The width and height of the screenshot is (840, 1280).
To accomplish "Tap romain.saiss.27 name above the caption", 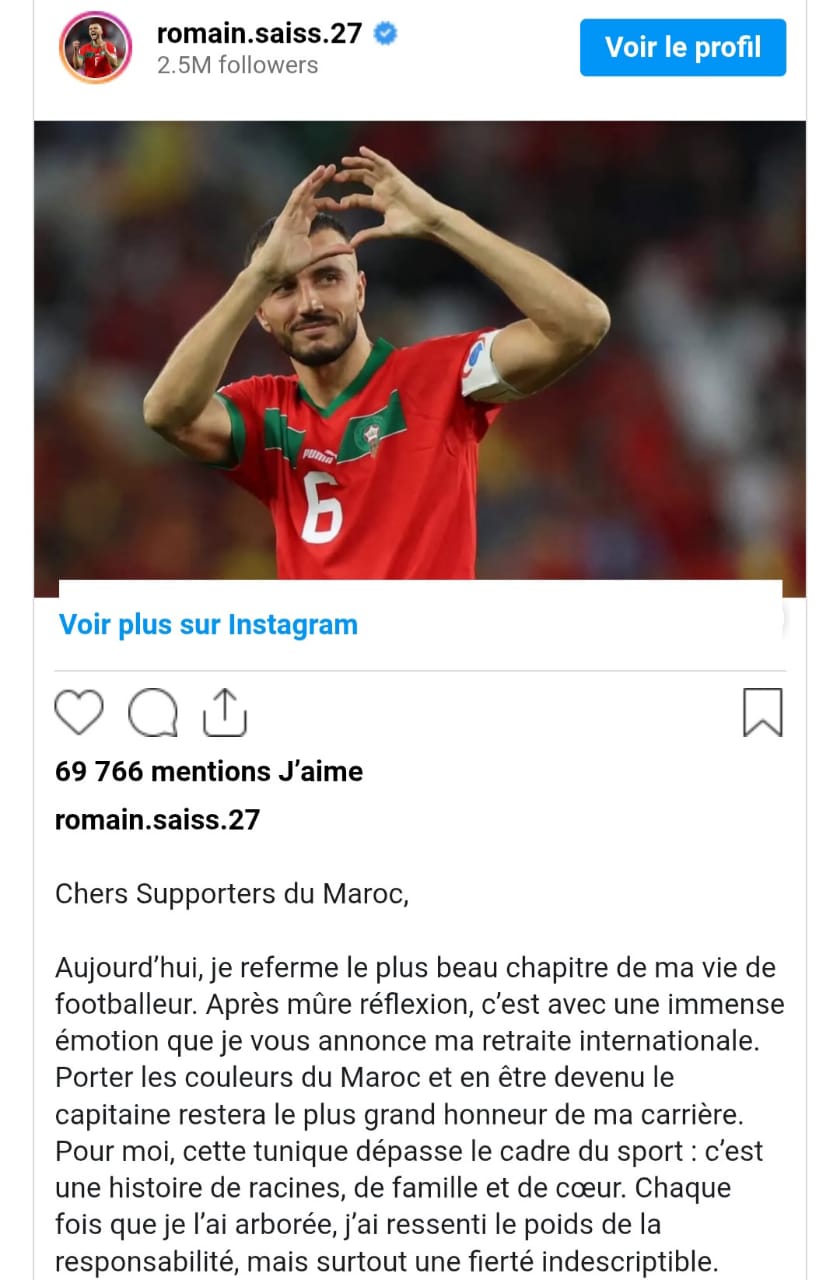I will (157, 820).
